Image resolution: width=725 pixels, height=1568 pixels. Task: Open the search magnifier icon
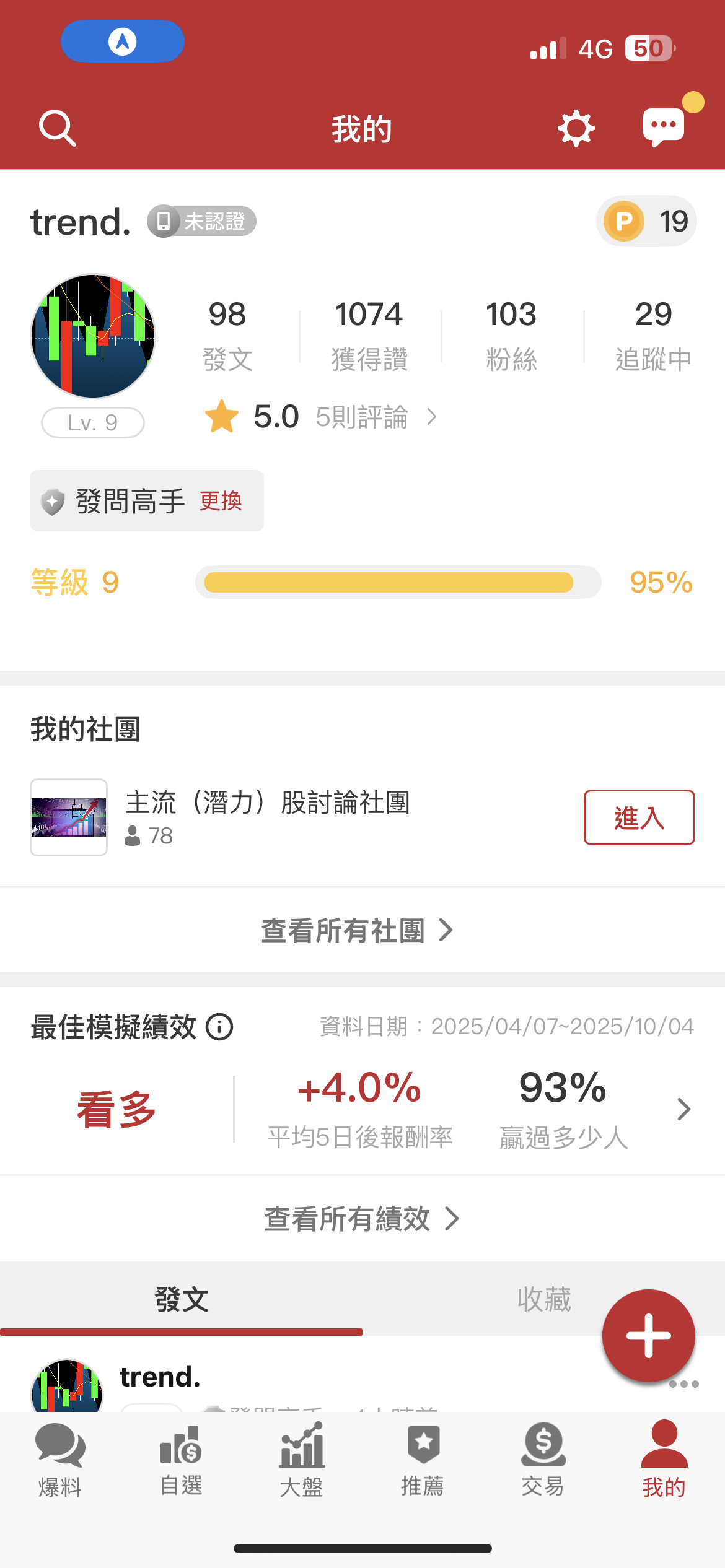[58, 128]
